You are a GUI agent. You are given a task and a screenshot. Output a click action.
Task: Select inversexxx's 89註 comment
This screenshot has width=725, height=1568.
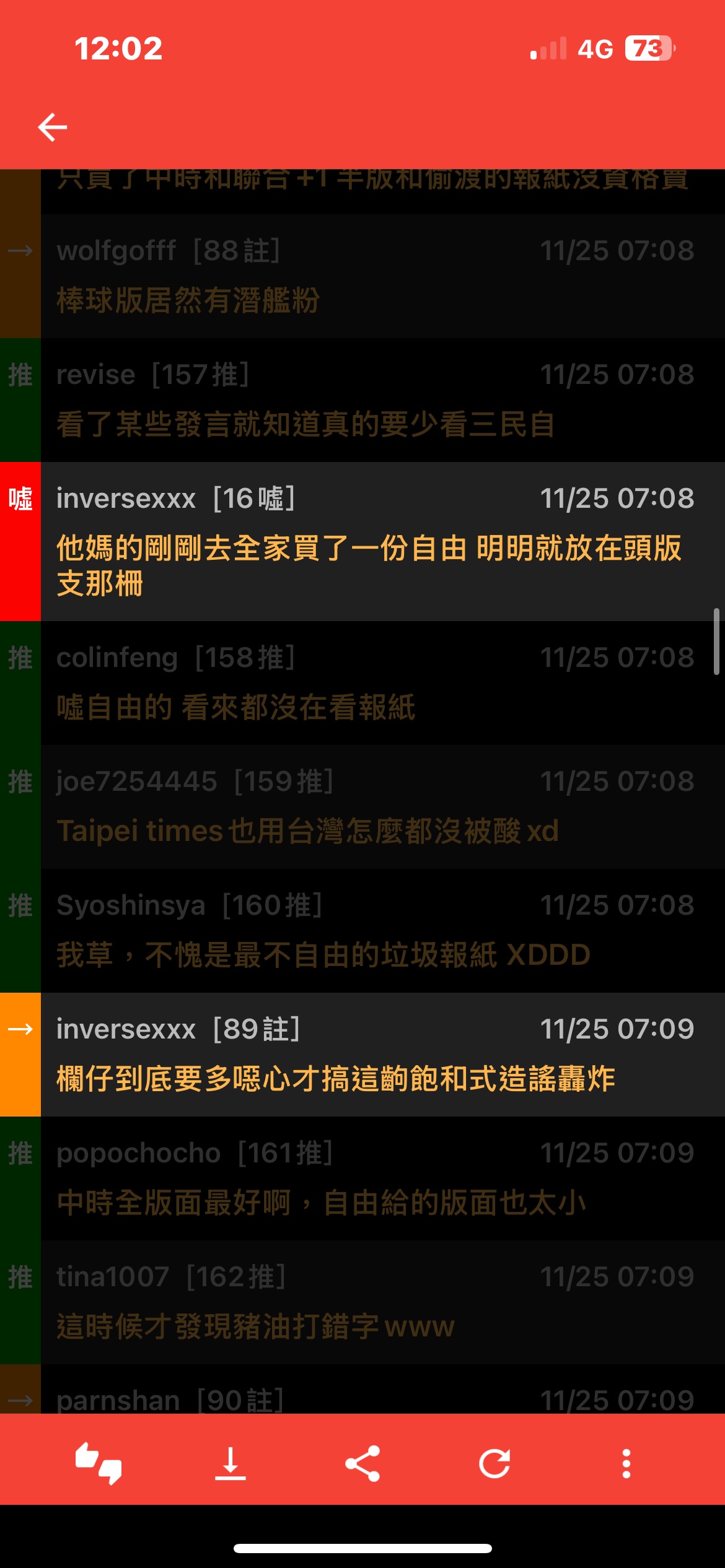(x=362, y=1055)
